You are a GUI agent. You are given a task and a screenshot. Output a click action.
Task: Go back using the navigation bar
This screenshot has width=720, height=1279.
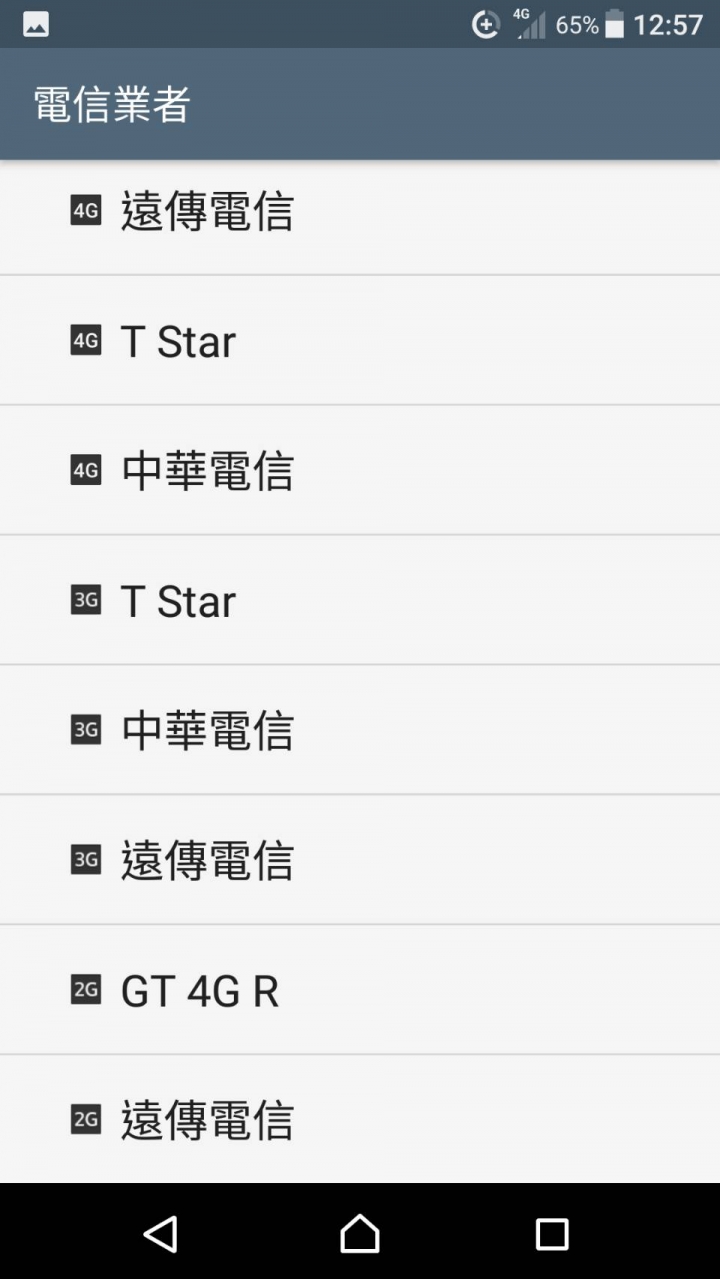161,1233
